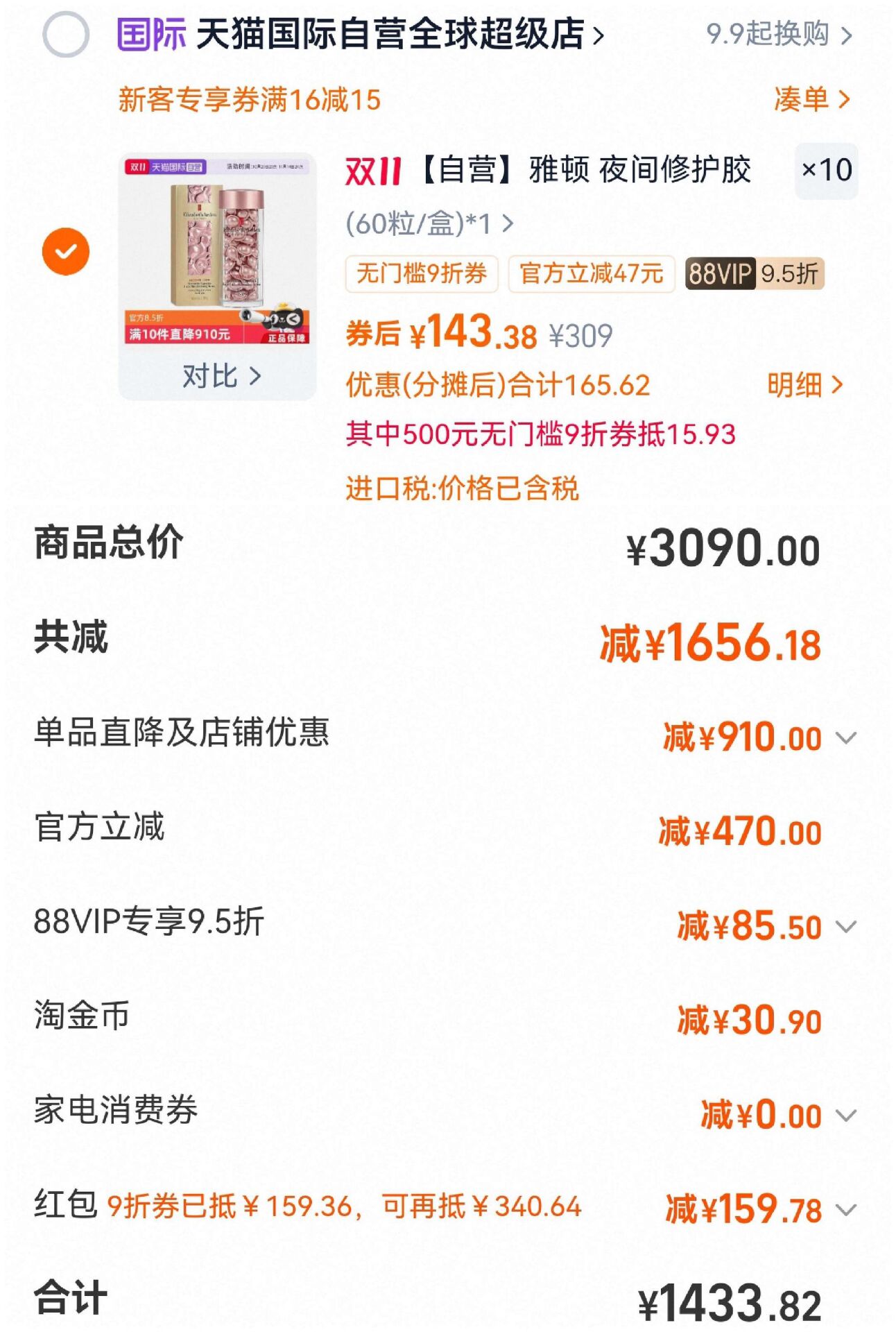This screenshot has height=1332, width=896.
Task: Open 明细 discount breakdown
Action: pos(804,385)
